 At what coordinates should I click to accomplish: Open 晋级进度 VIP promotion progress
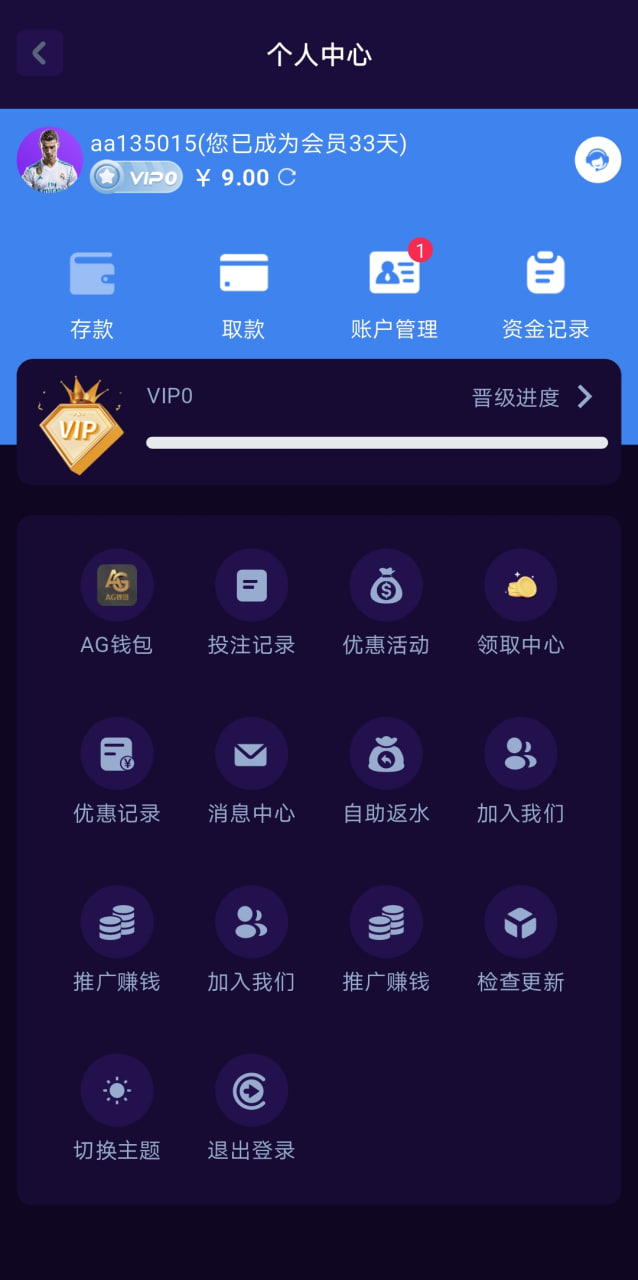(x=532, y=397)
